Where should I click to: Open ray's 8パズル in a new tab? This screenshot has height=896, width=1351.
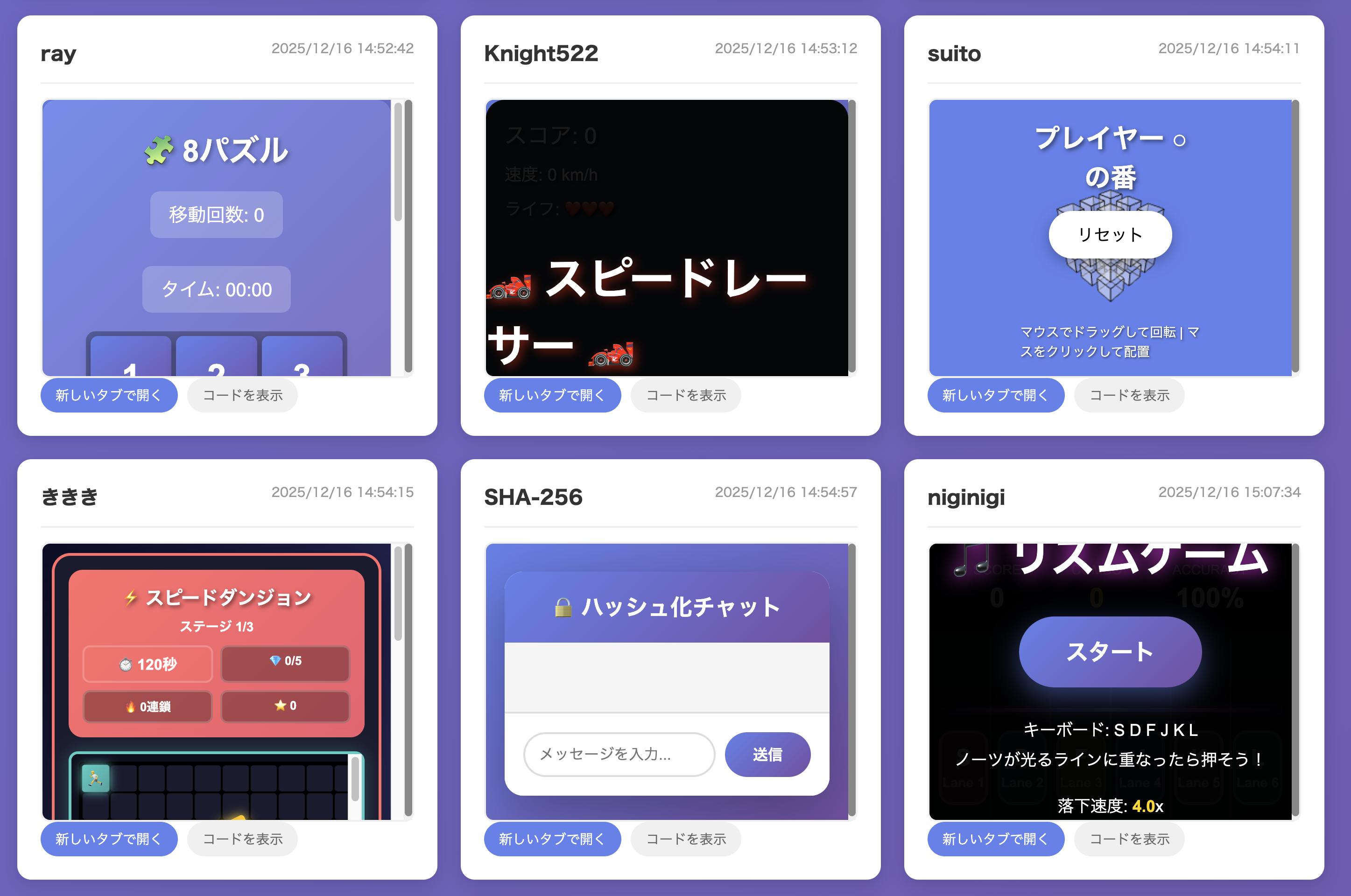[x=109, y=395]
